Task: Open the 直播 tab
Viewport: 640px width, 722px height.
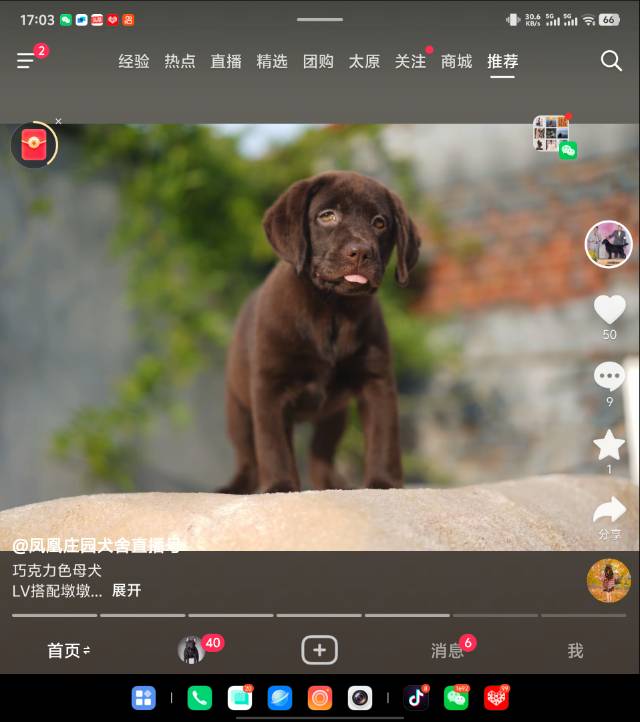Action: pyautogui.click(x=226, y=61)
